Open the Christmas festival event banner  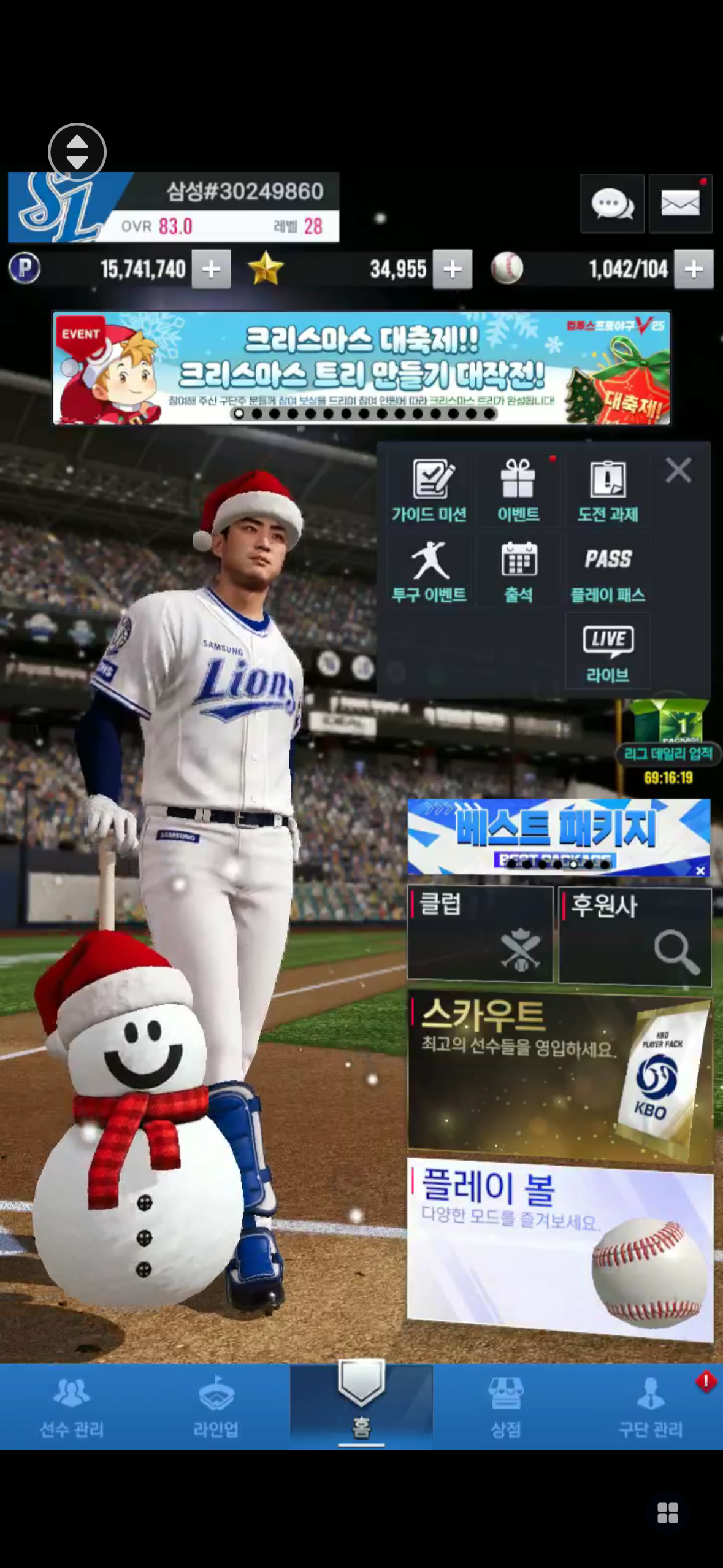(361, 368)
